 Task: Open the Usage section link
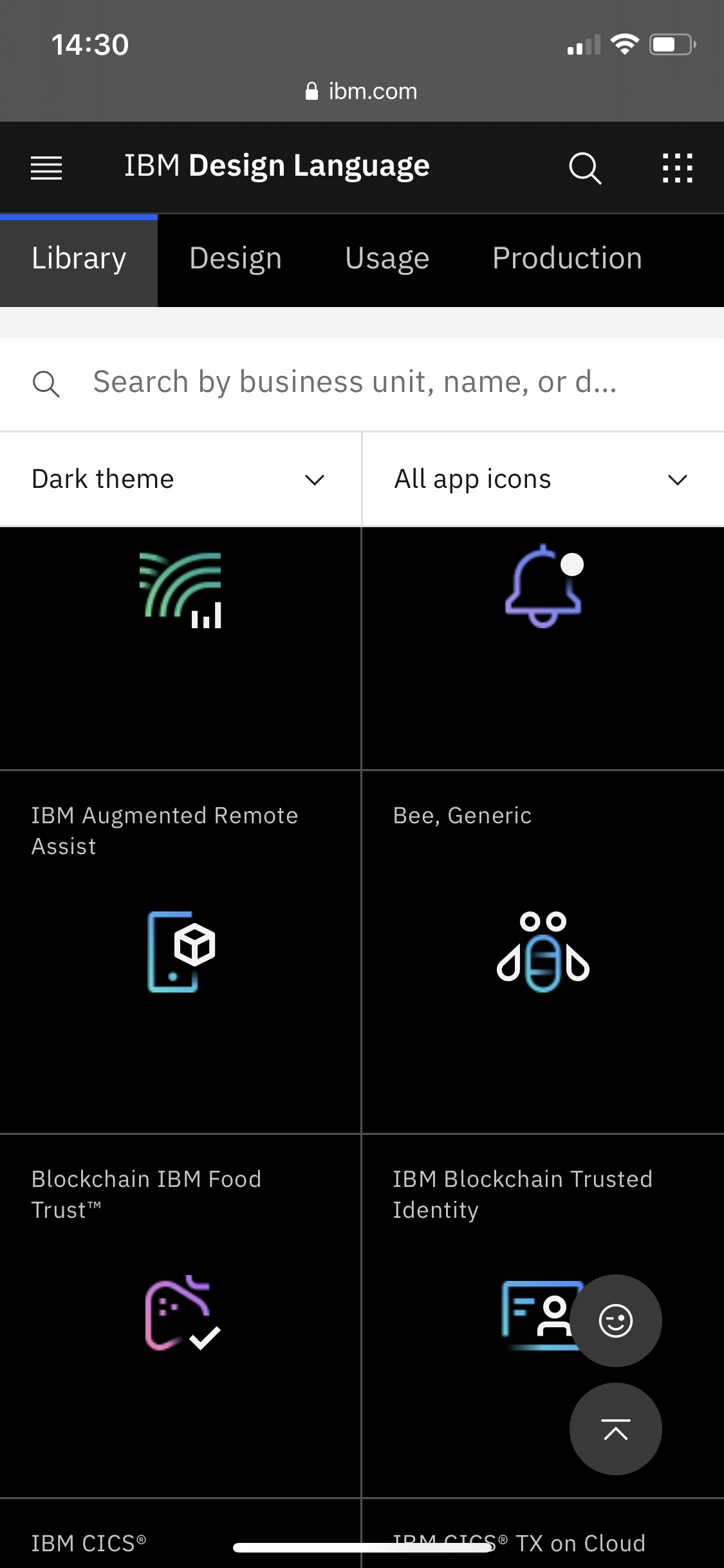click(386, 259)
